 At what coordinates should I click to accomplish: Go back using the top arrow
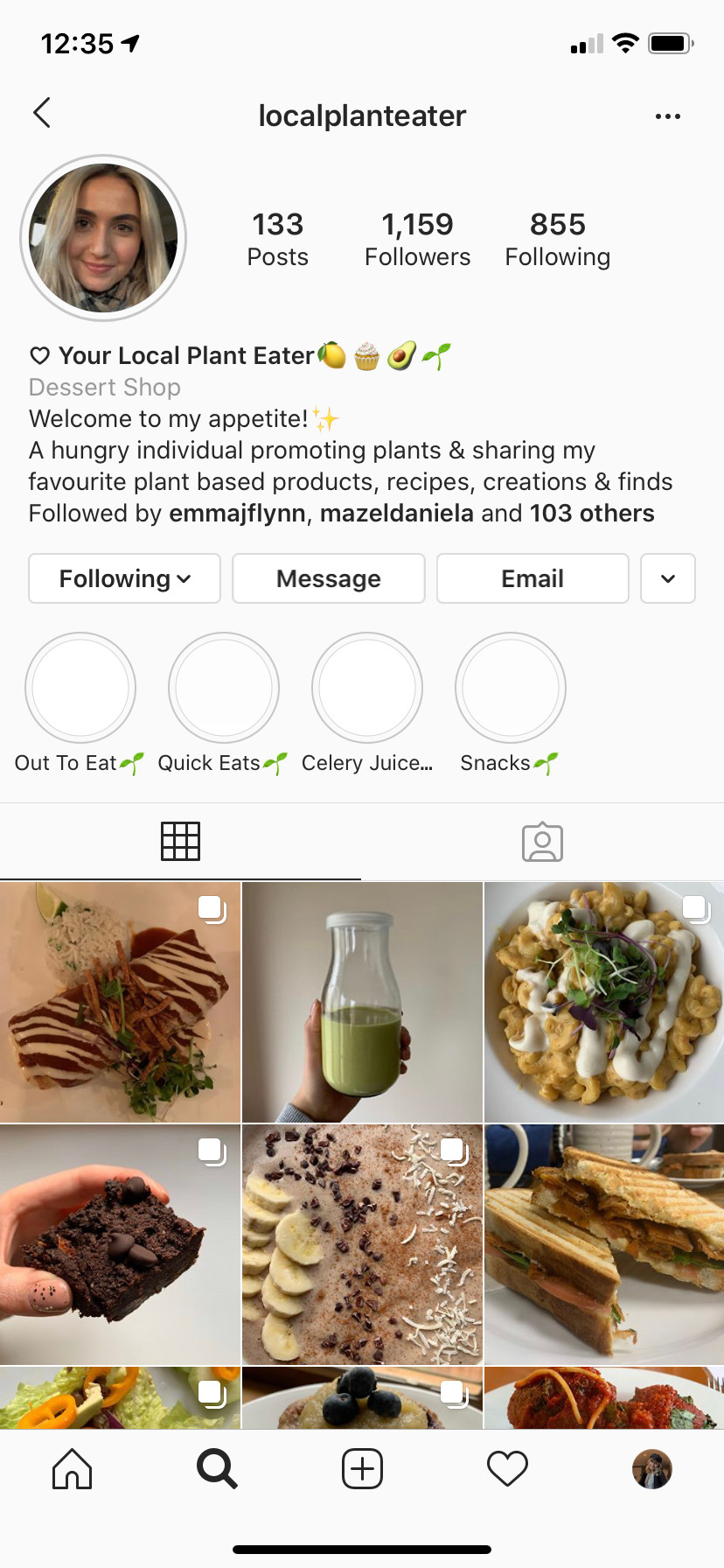point(42,113)
